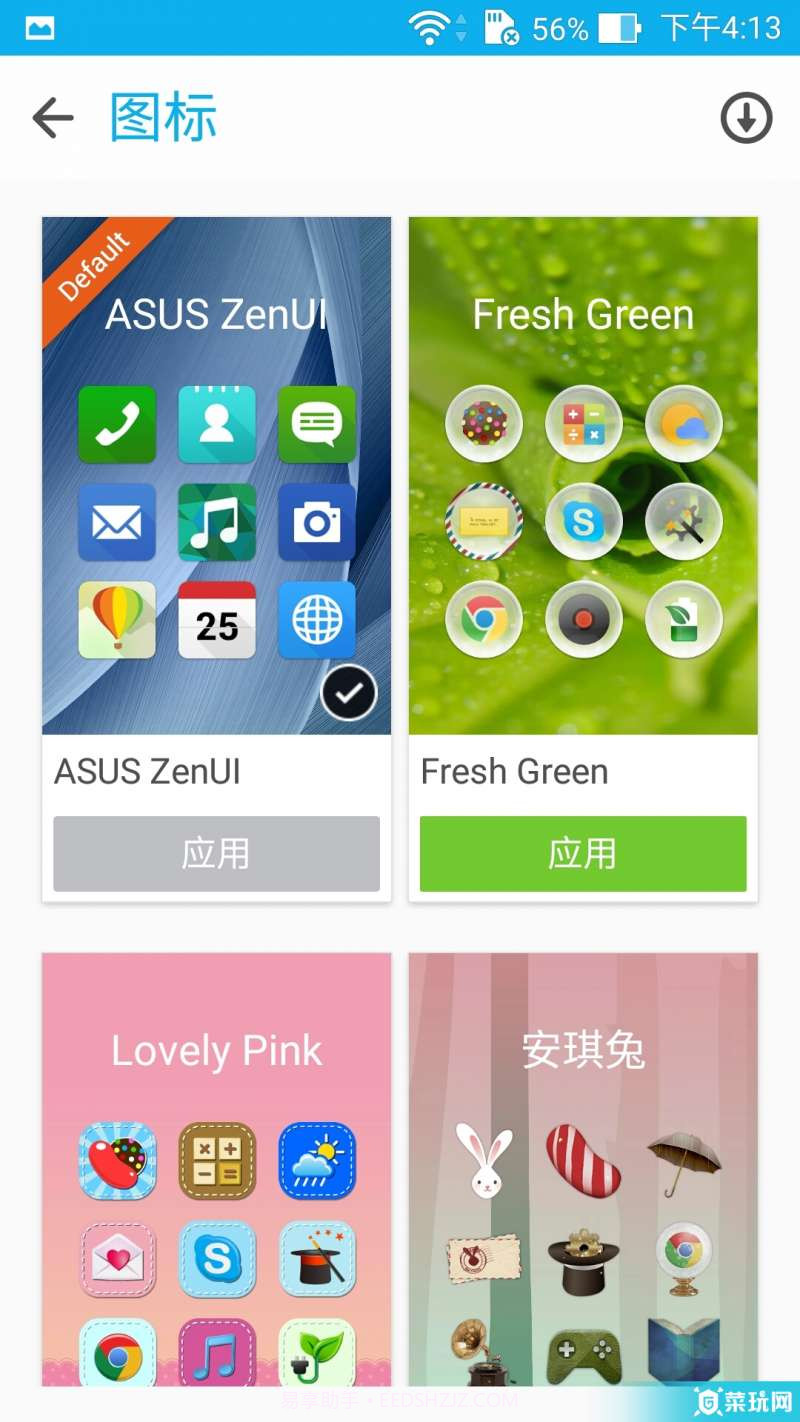
Task: Tap the up-down sync arrows near Wi-Fi
Action: [x=461, y=27]
